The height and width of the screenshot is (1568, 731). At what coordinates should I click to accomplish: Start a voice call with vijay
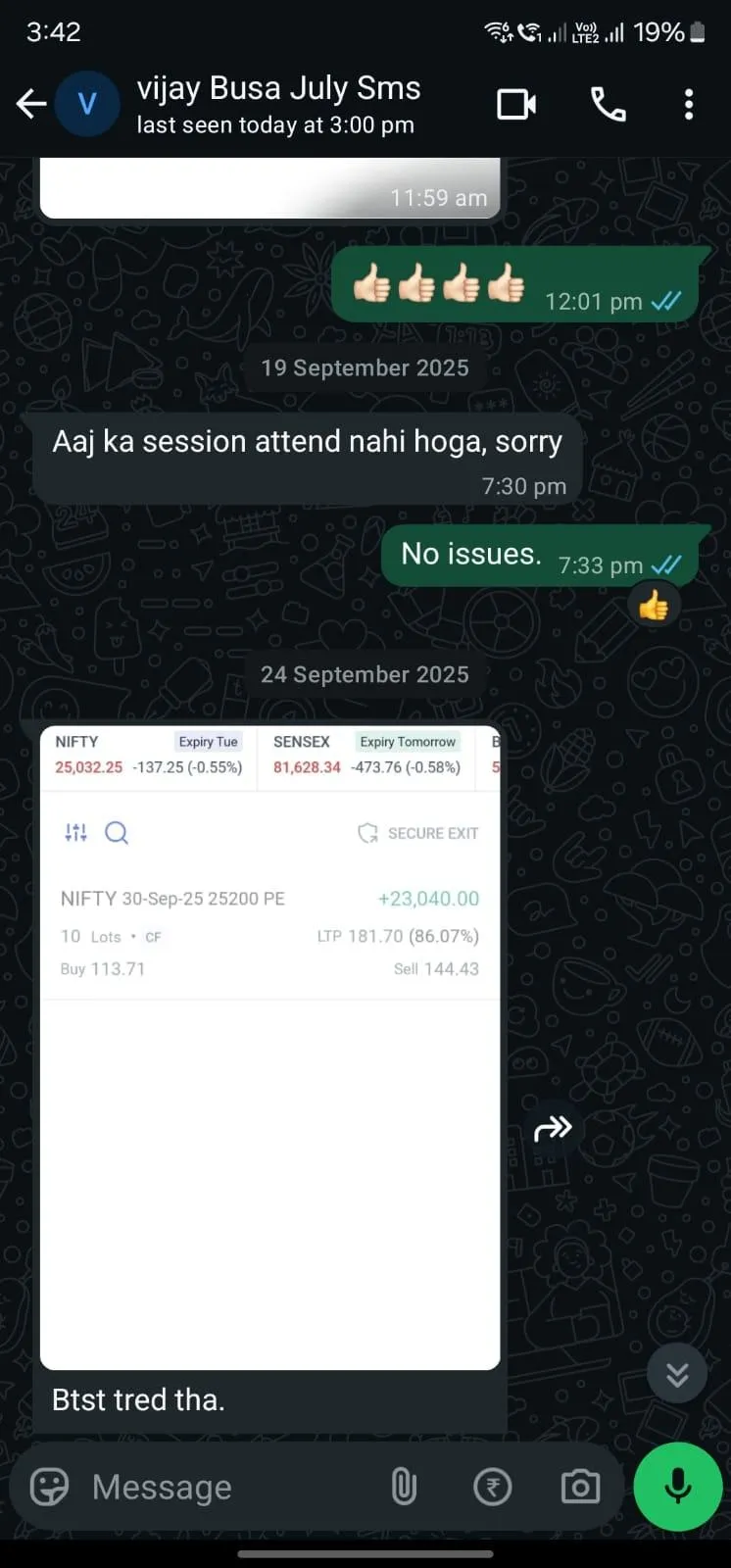pyautogui.click(x=609, y=104)
